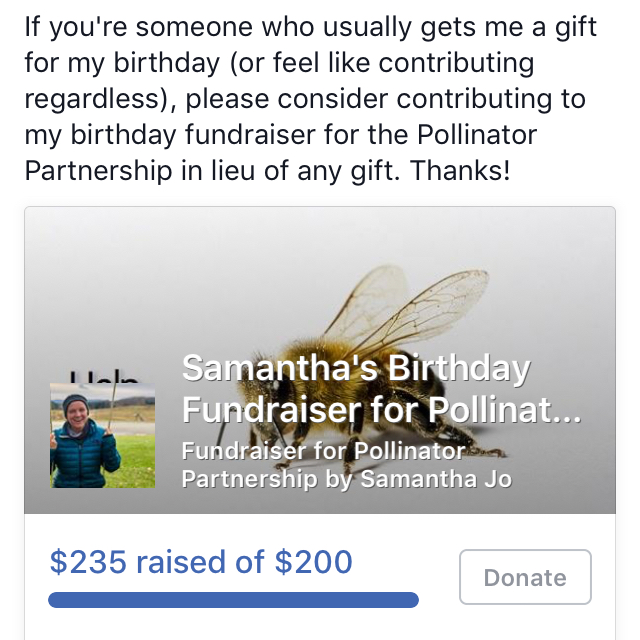This screenshot has height=640, width=640.
Task: Open Samantha's Birthday Fundraiser card
Action: tap(380, 388)
